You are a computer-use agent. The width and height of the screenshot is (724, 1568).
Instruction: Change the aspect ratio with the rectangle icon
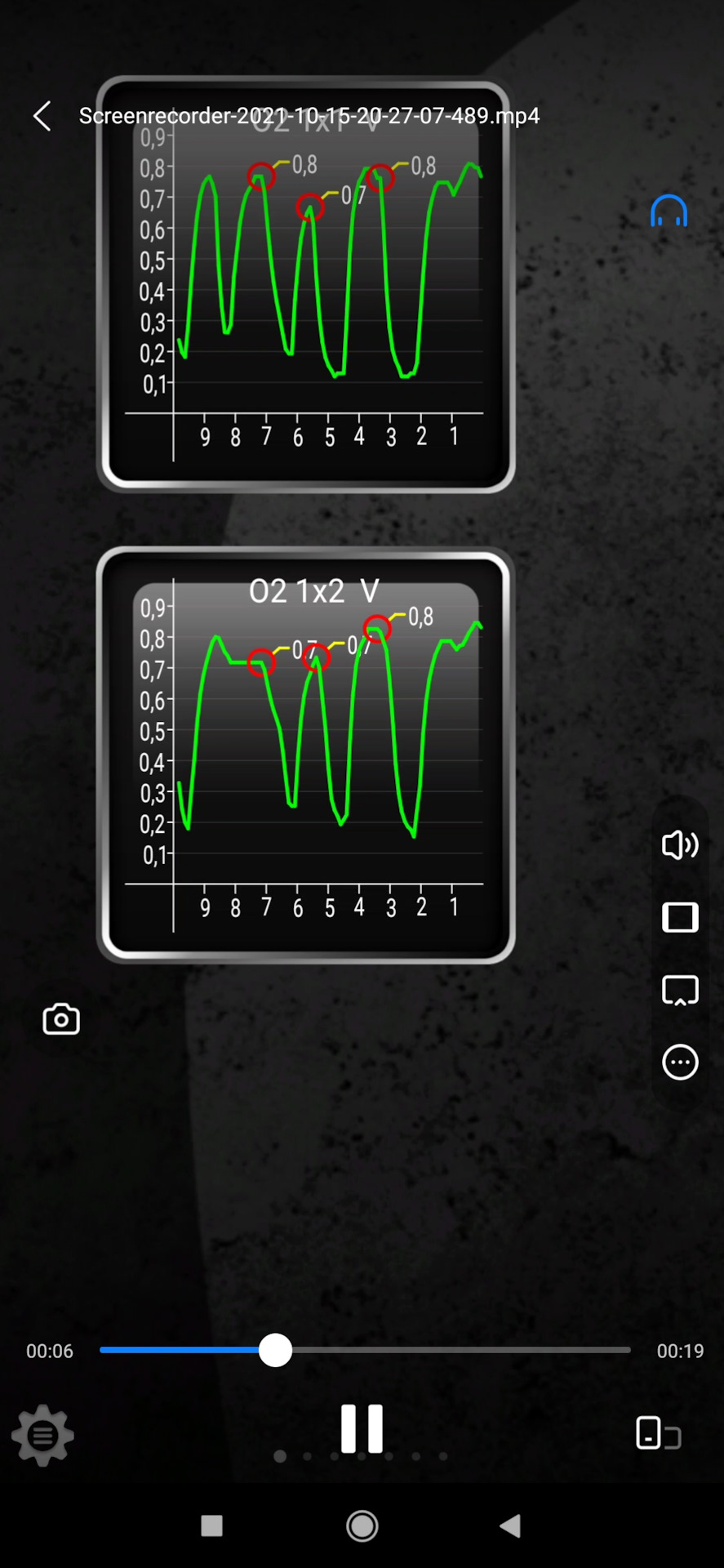point(679,917)
